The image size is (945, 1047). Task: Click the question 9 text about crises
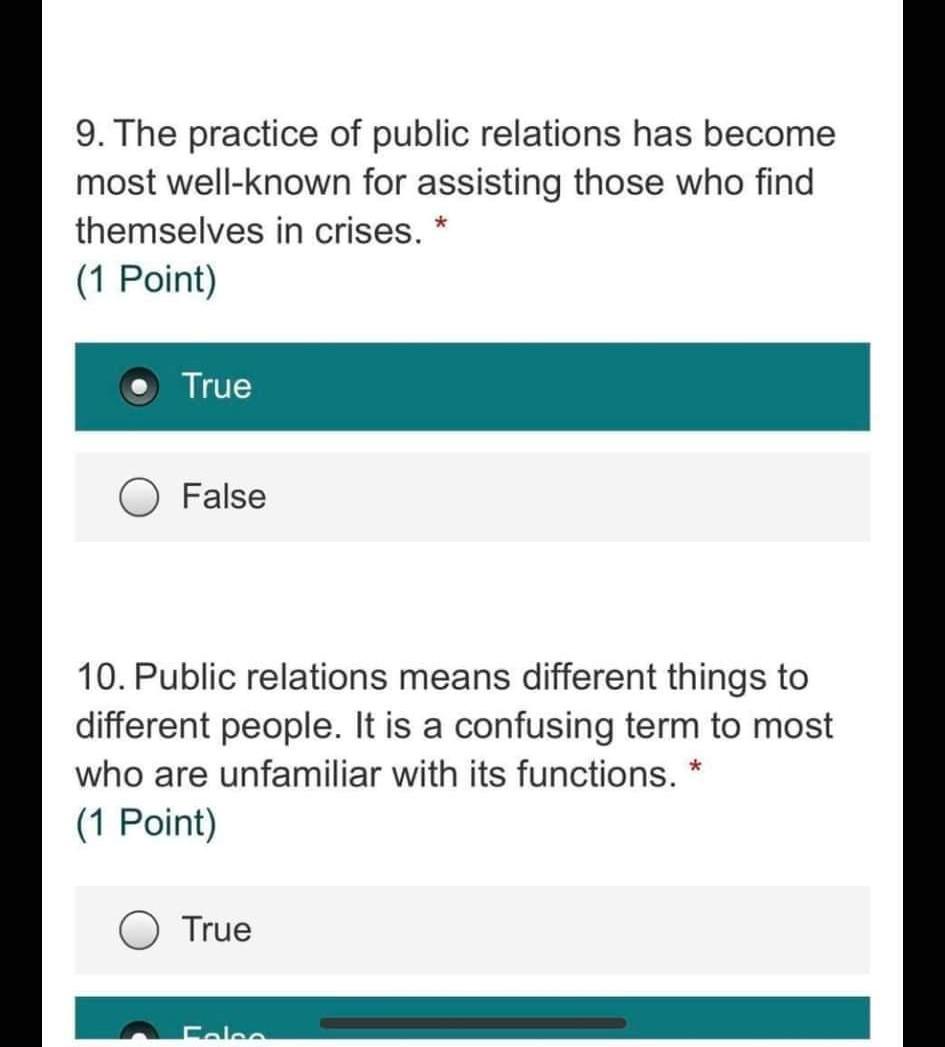pyautogui.click(x=450, y=180)
